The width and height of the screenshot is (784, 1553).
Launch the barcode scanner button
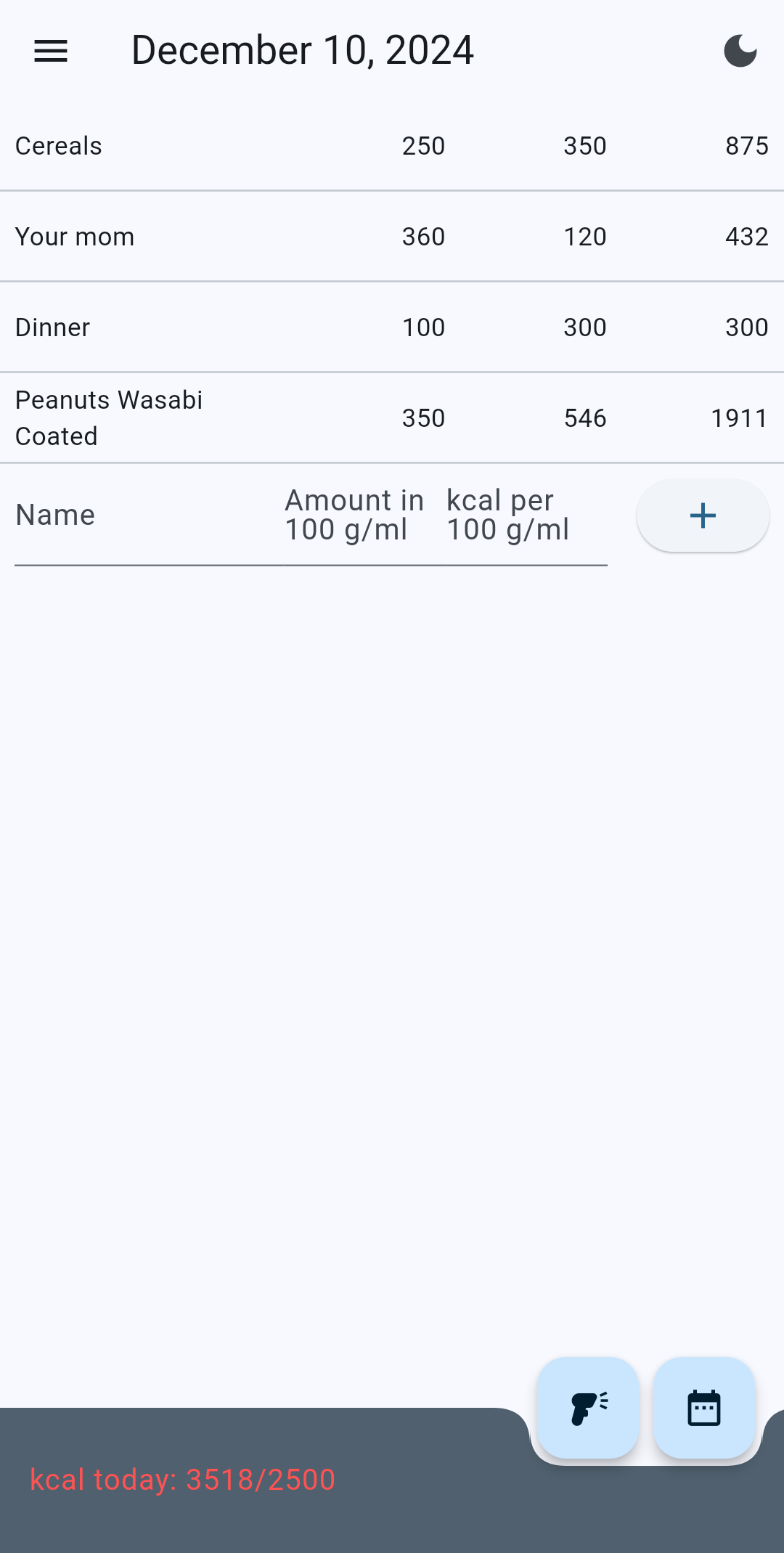point(587,1408)
